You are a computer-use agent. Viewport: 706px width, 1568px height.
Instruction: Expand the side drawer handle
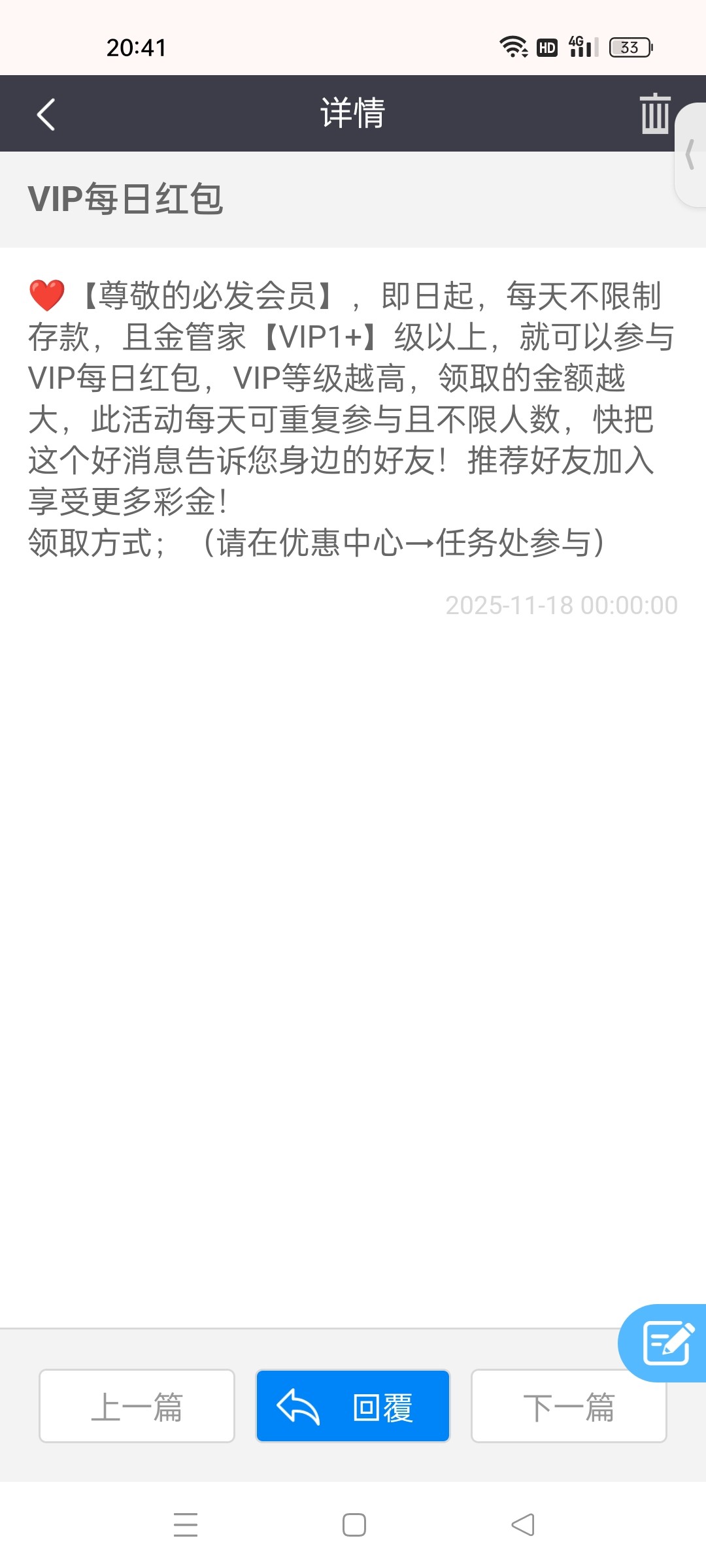pyautogui.click(x=690, y=155)
